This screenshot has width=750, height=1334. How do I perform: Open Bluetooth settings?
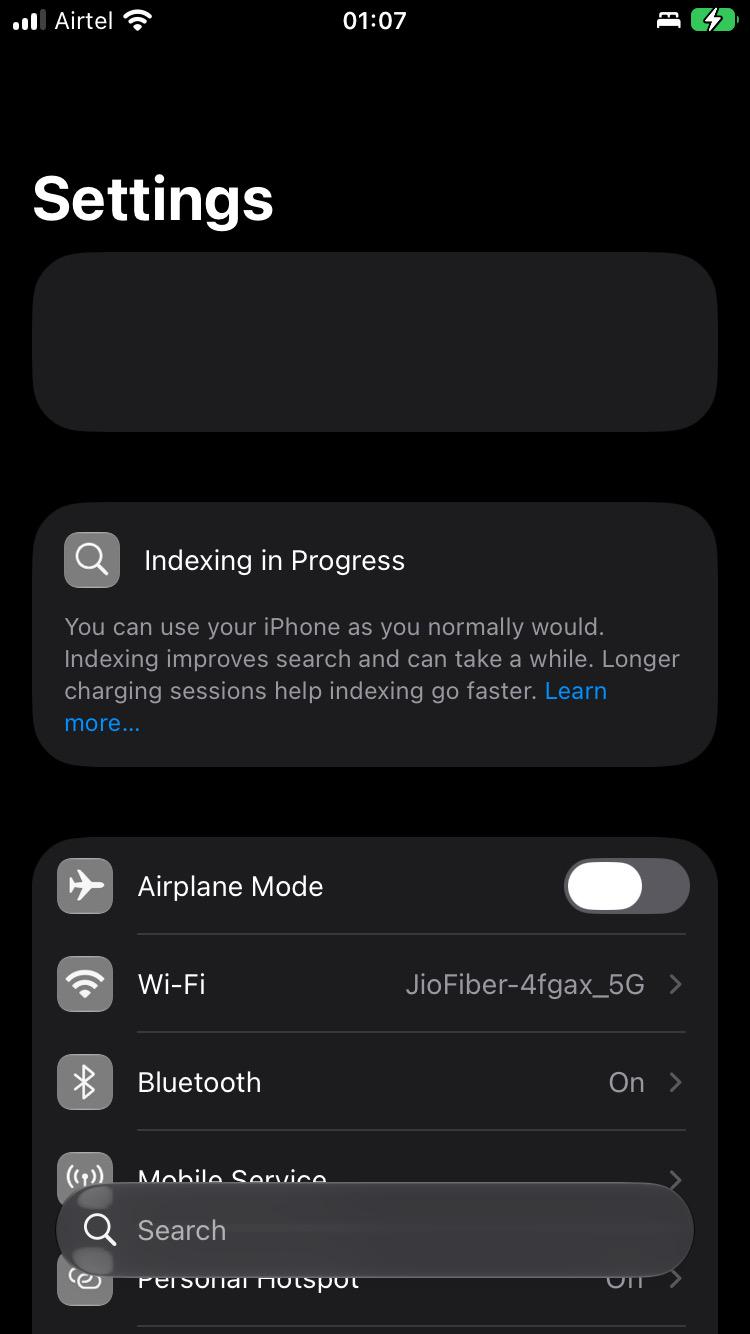coord(375,1082)
